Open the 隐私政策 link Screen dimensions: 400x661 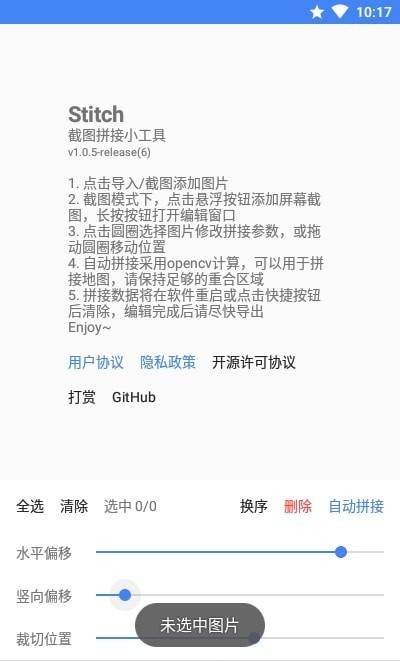pyautogui.click(x=168, y=363)
